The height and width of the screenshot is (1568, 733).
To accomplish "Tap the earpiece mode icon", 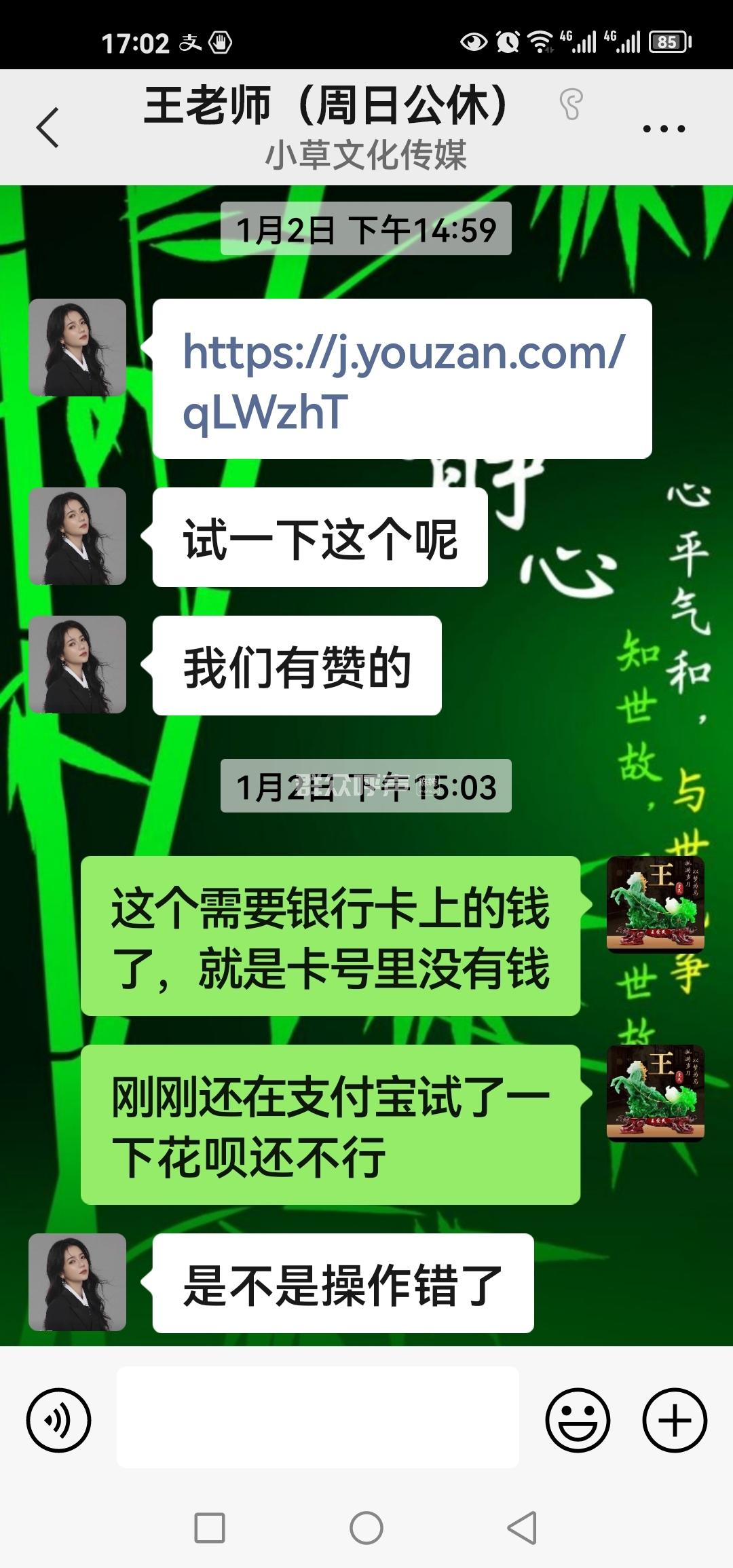I will click(x=571, y=105).
